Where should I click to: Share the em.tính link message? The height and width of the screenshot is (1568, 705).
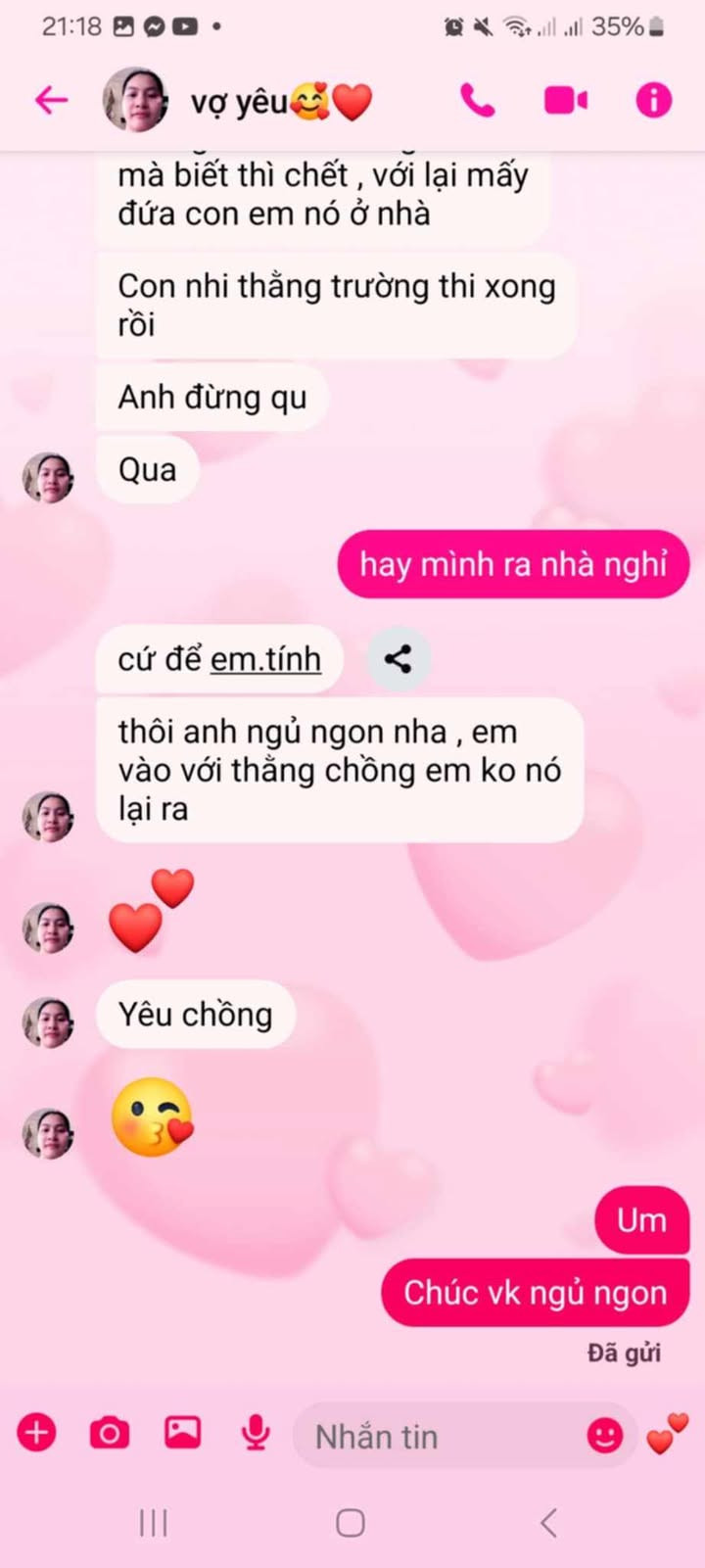click(x=398, y=659)
